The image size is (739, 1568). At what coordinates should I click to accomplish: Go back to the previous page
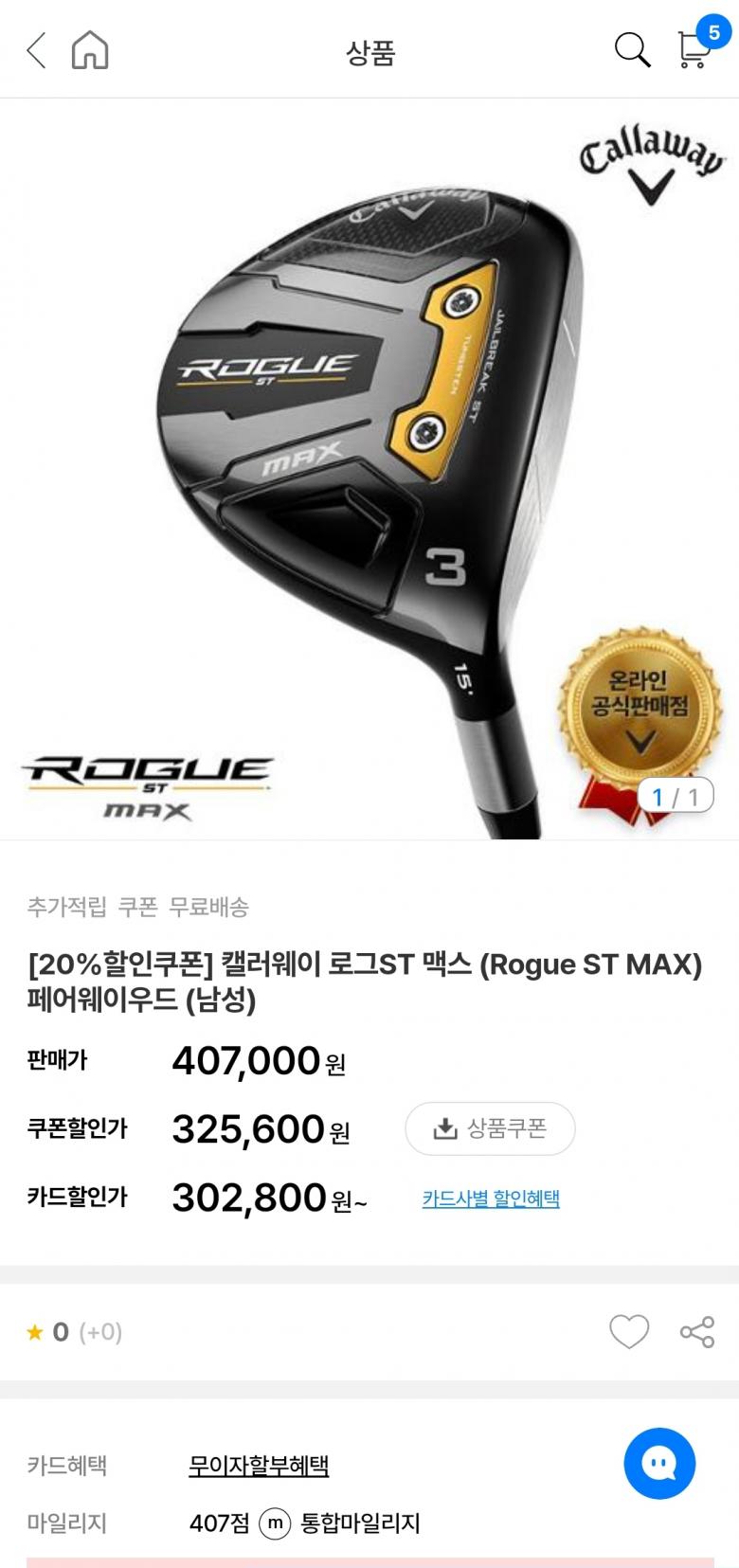pyautogui.click(x=36, y=50)
